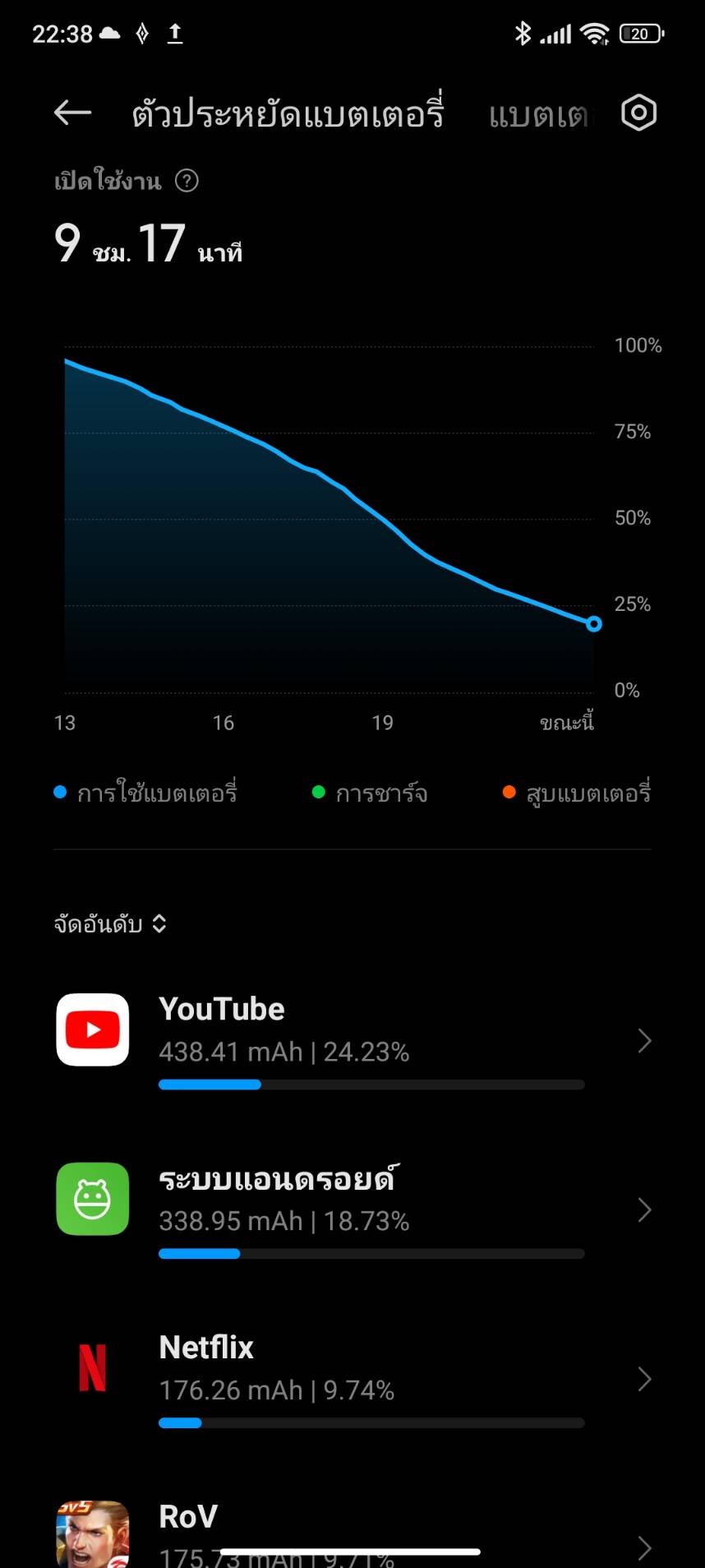This screenshot has width=705, height=1568.
Task: Switch to the แบตเตอรี่ tab
Action: pyautogui.click(x=538, y=115)
